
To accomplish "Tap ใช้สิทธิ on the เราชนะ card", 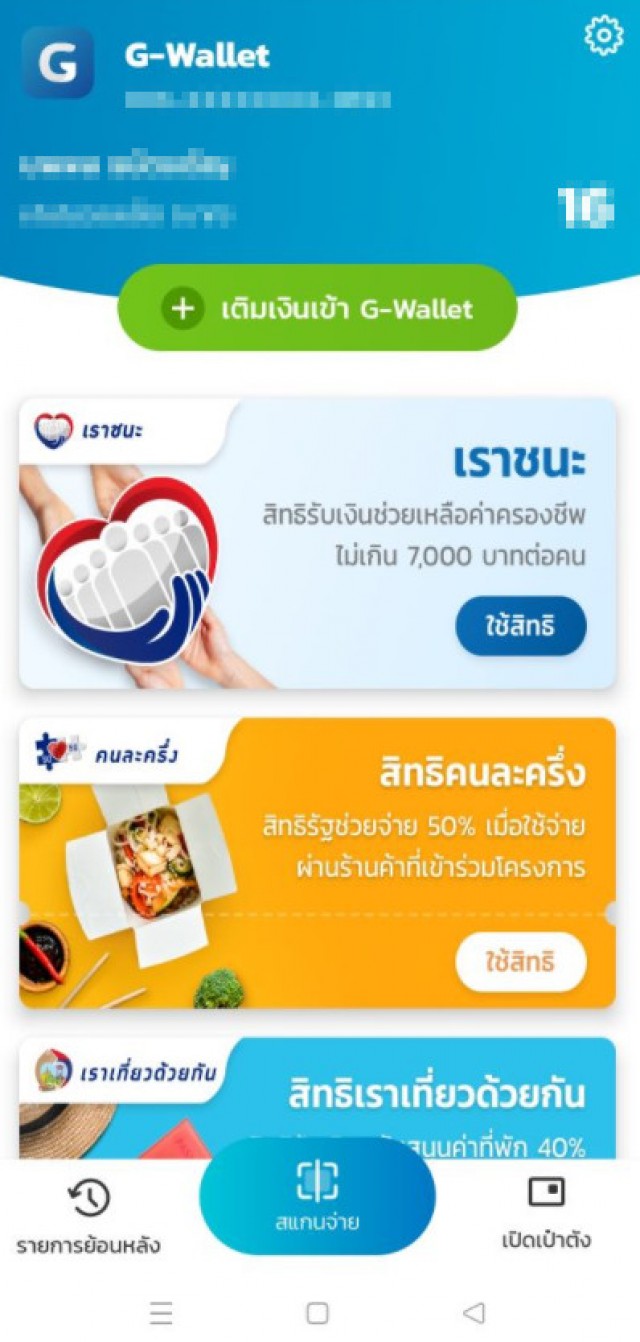I will pyautogui.click(x=520, y=626).
